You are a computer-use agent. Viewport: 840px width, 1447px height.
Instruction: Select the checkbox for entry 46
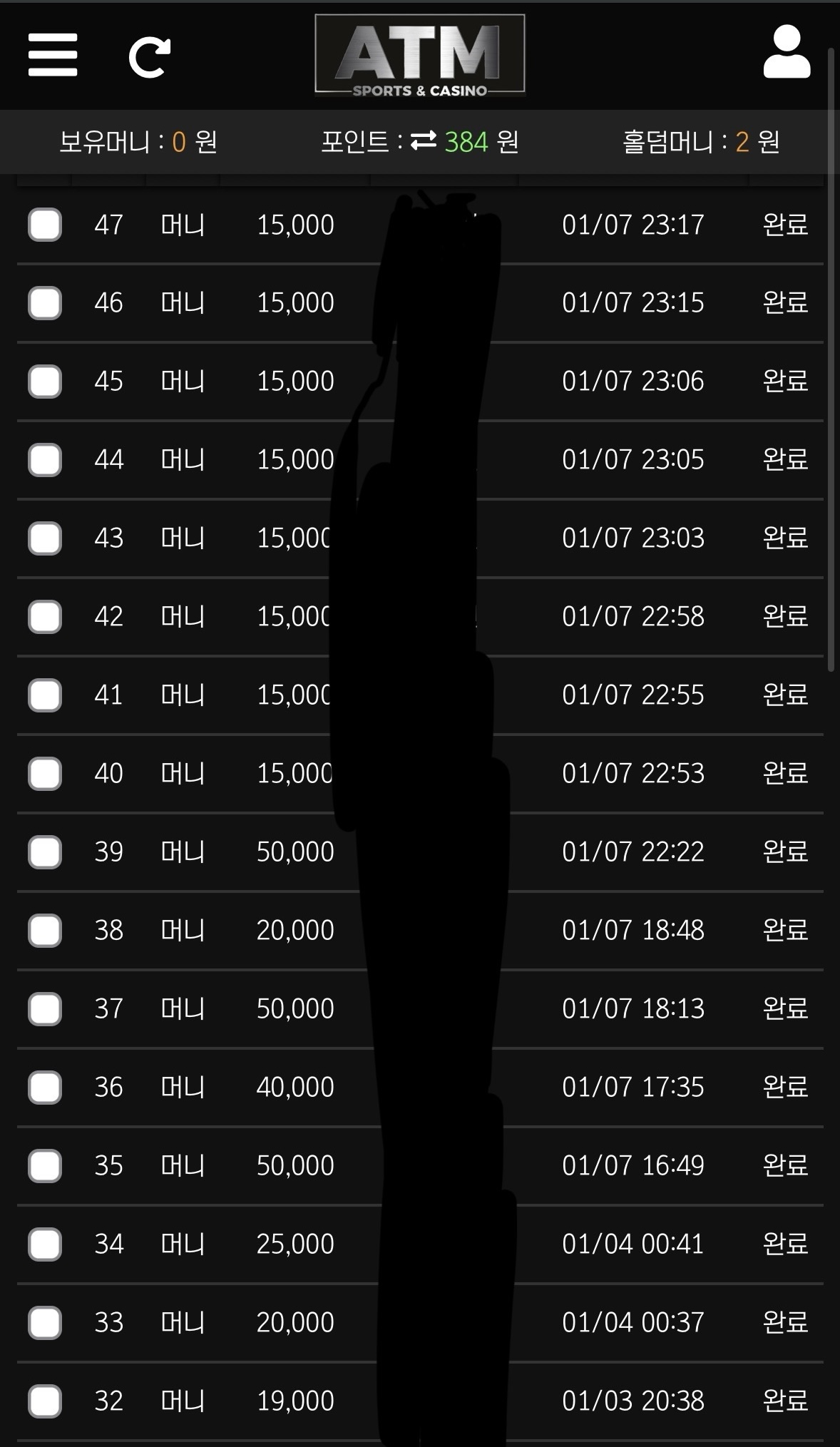[45, 303]
